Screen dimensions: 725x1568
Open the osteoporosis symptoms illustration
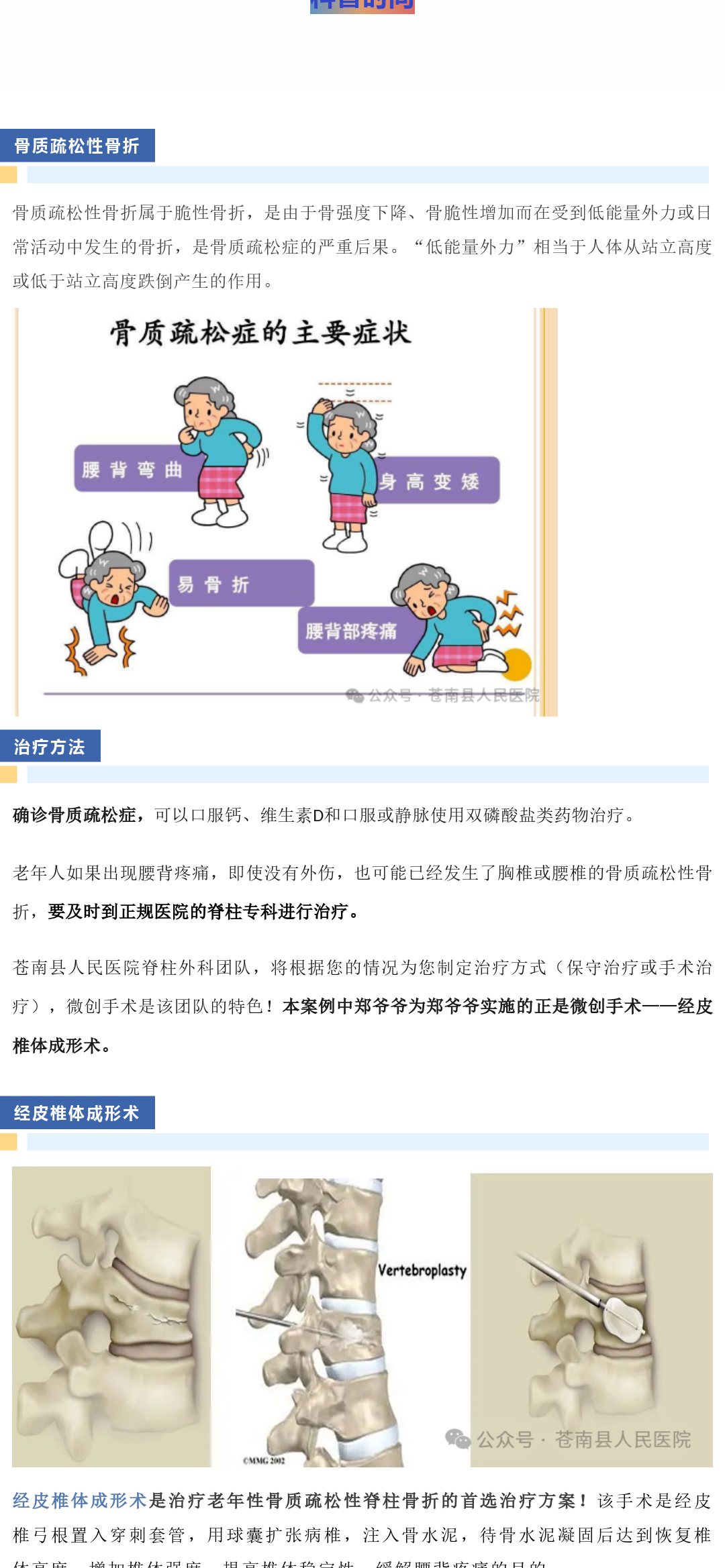pos(285,512)
